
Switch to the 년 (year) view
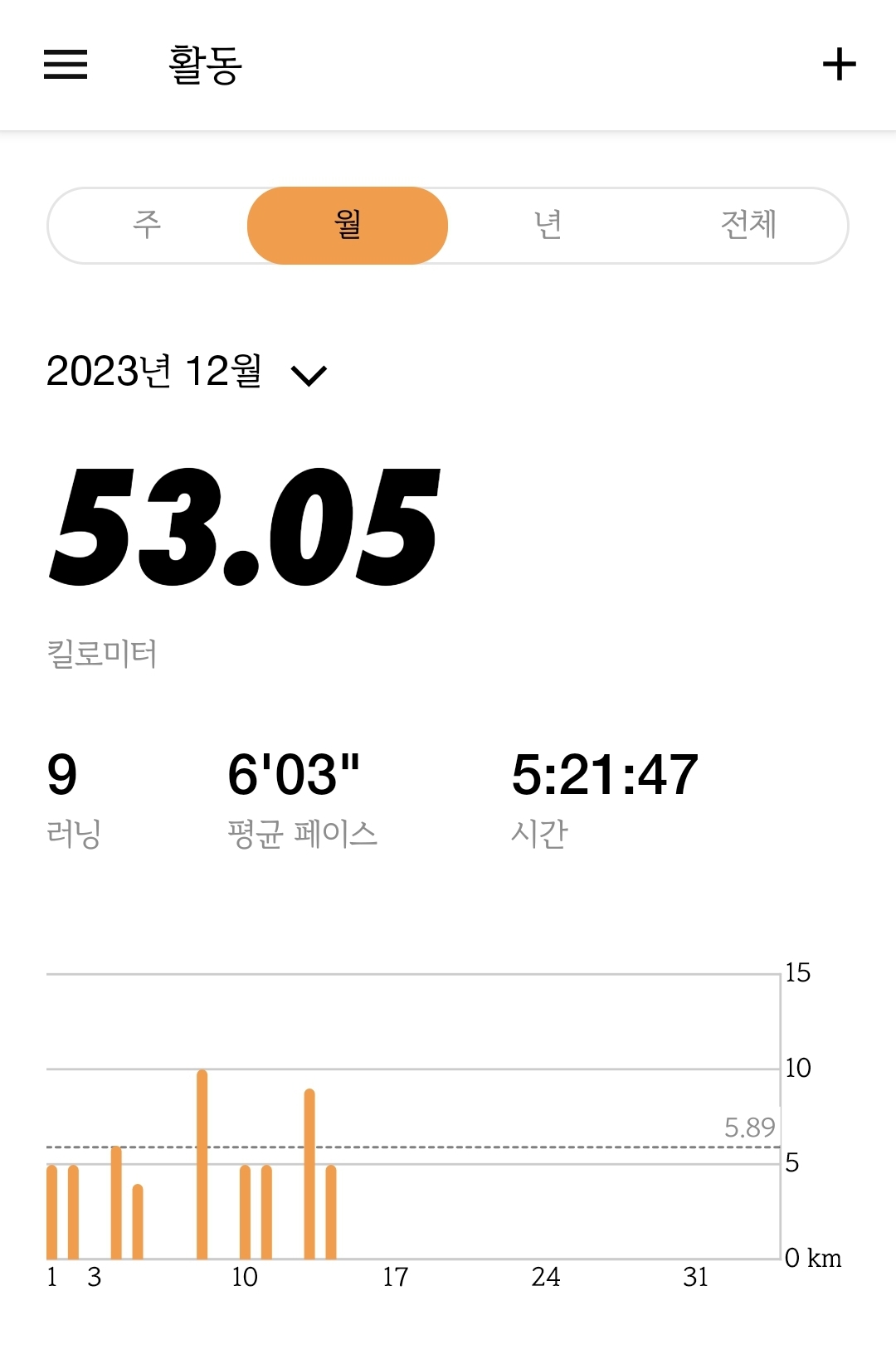pyautogui.click(x=548, y=225)
